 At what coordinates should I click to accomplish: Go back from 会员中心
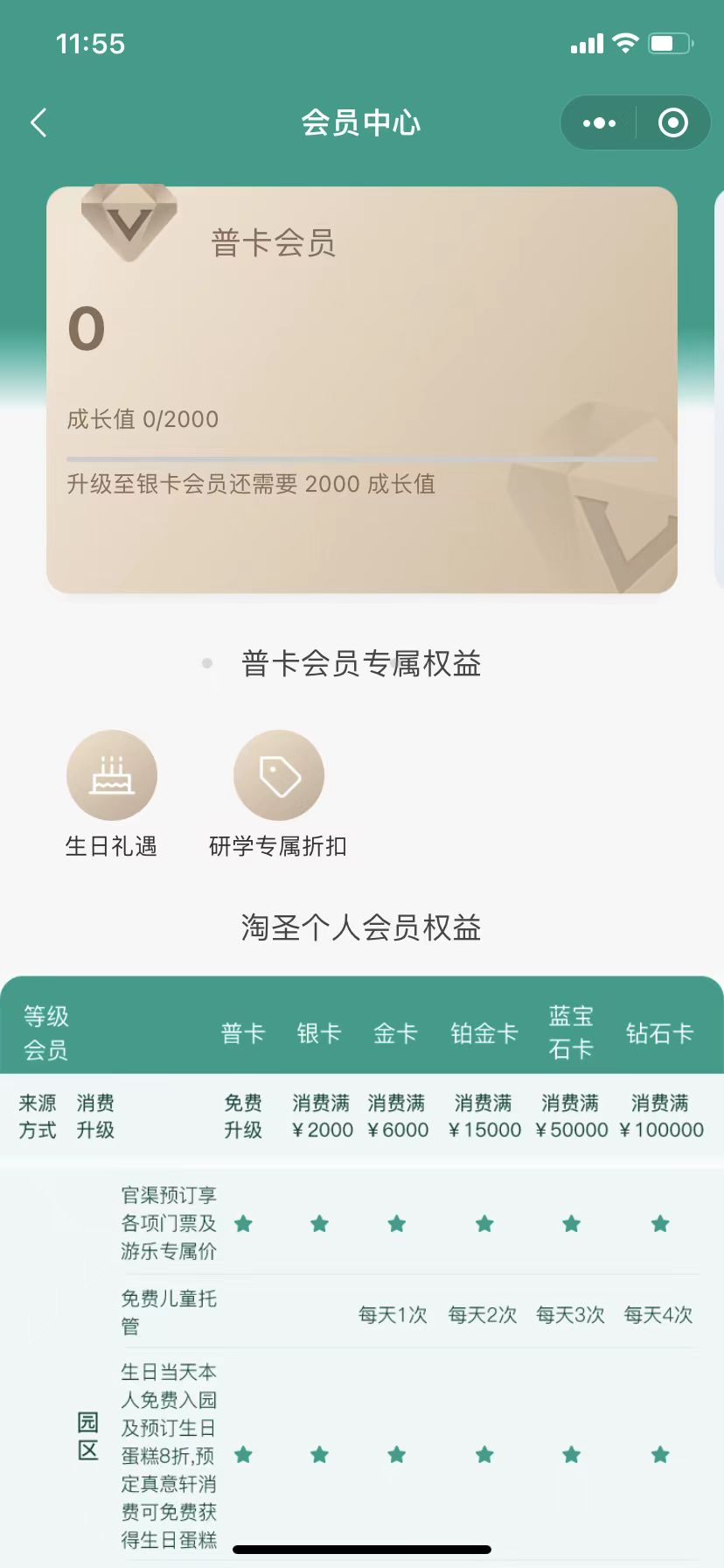[38, 123]
